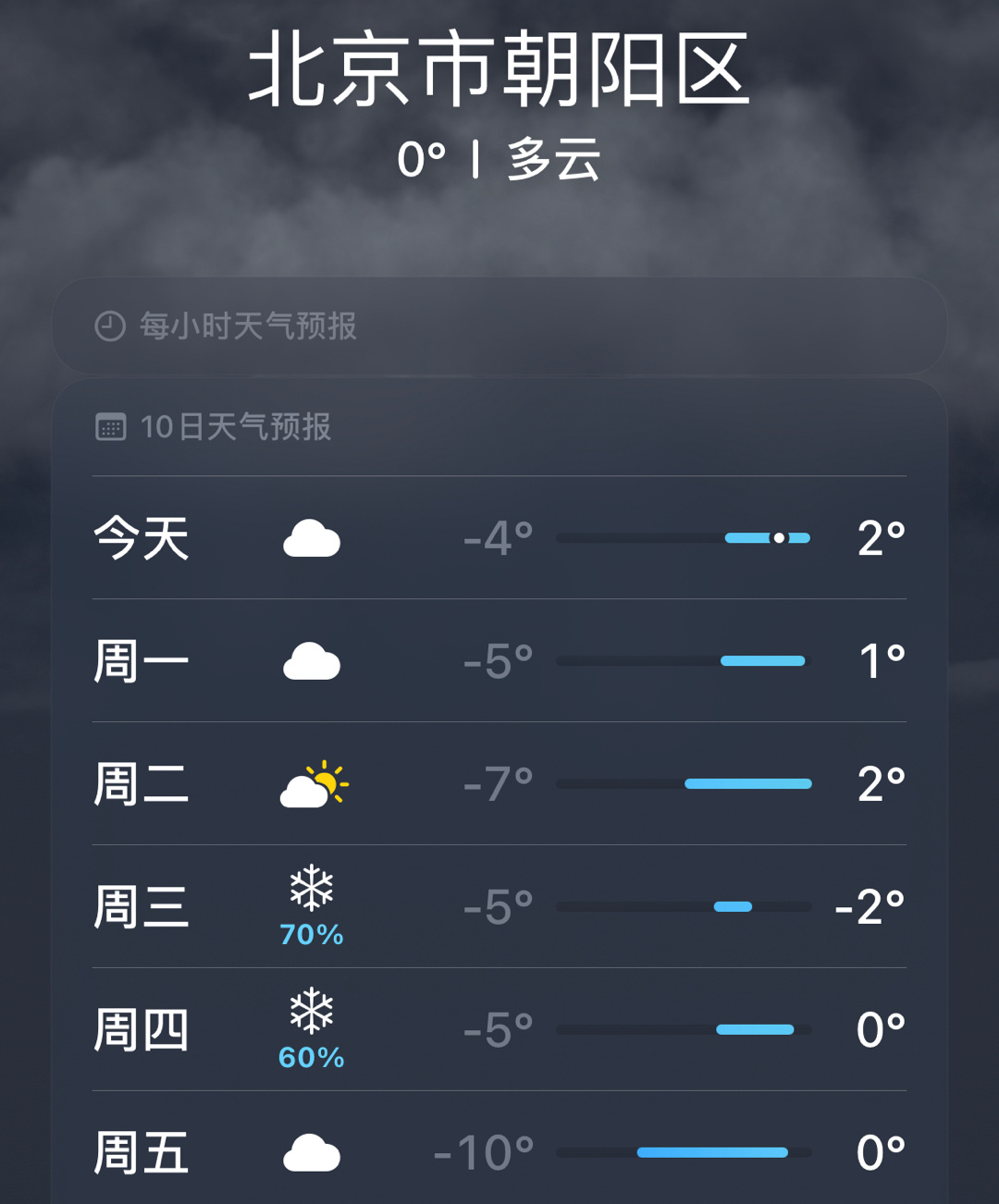Open the 周三 forecast row
The image size is (999, 1204).
(499, 906)
